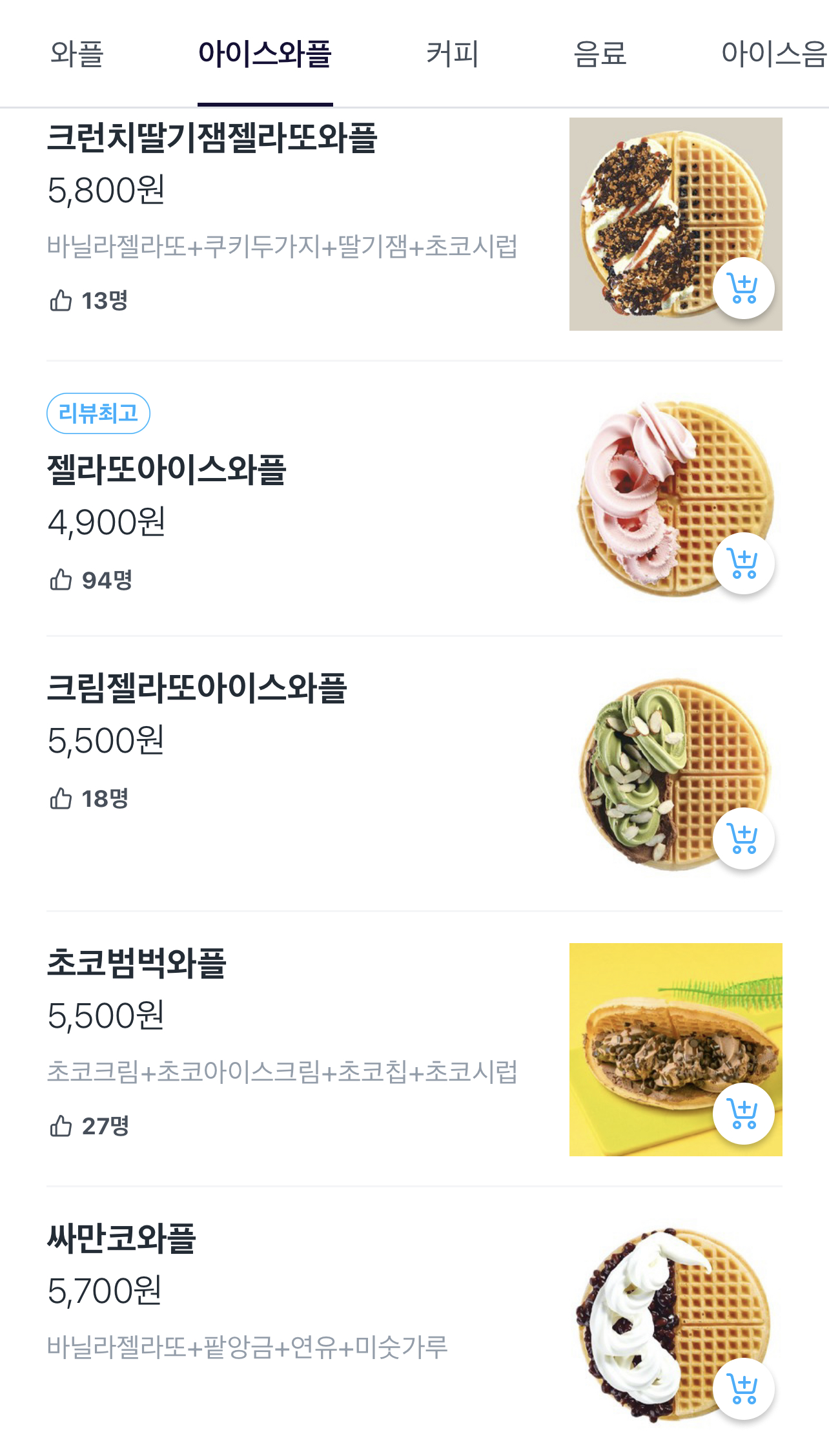Switch to the 와플 tab
Screen dimensions: 829x1456
pyautogui.click(x=77, y=54)
